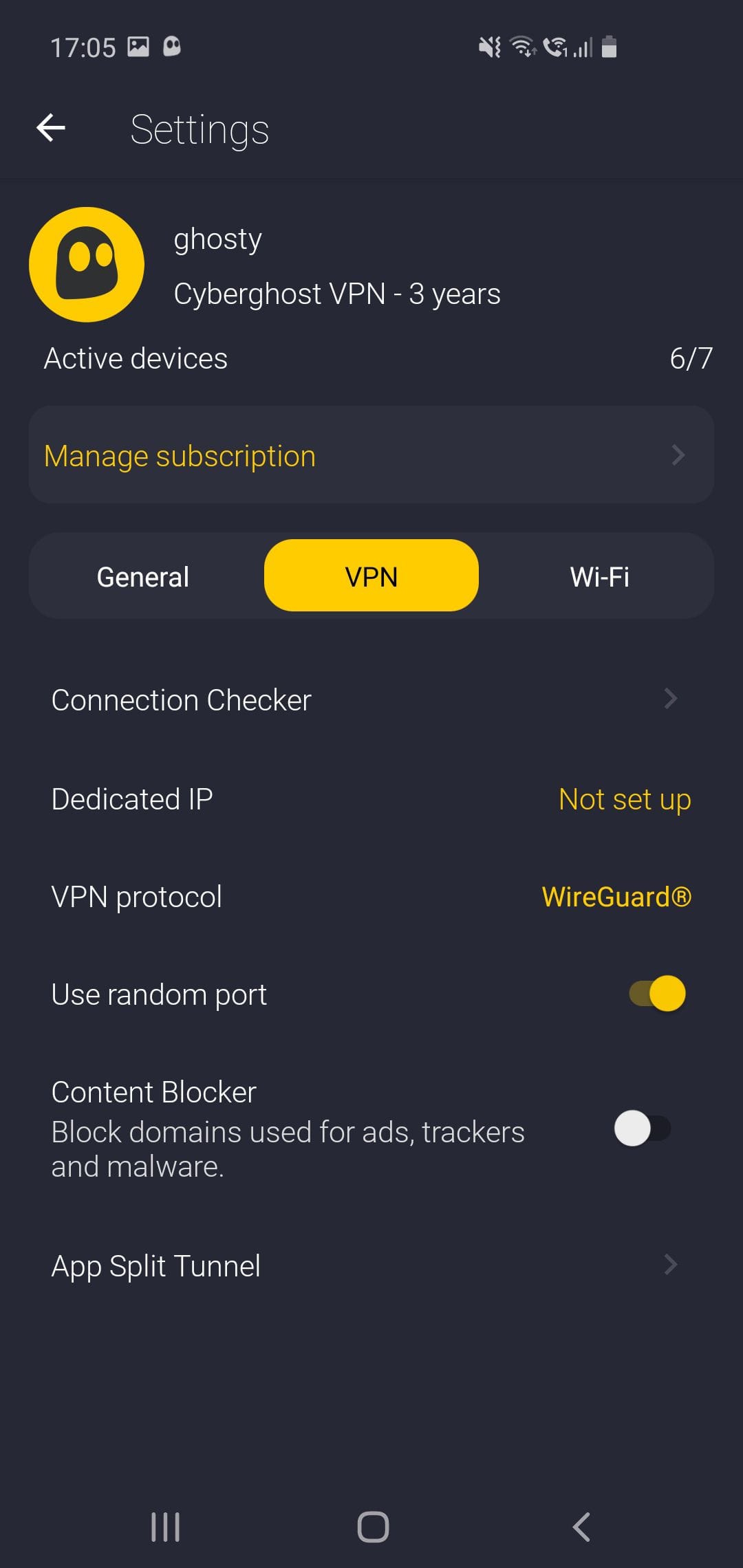This screenshot has width=743, height=1568.
Task: Open Manage subscription
Action: [371, 455]
